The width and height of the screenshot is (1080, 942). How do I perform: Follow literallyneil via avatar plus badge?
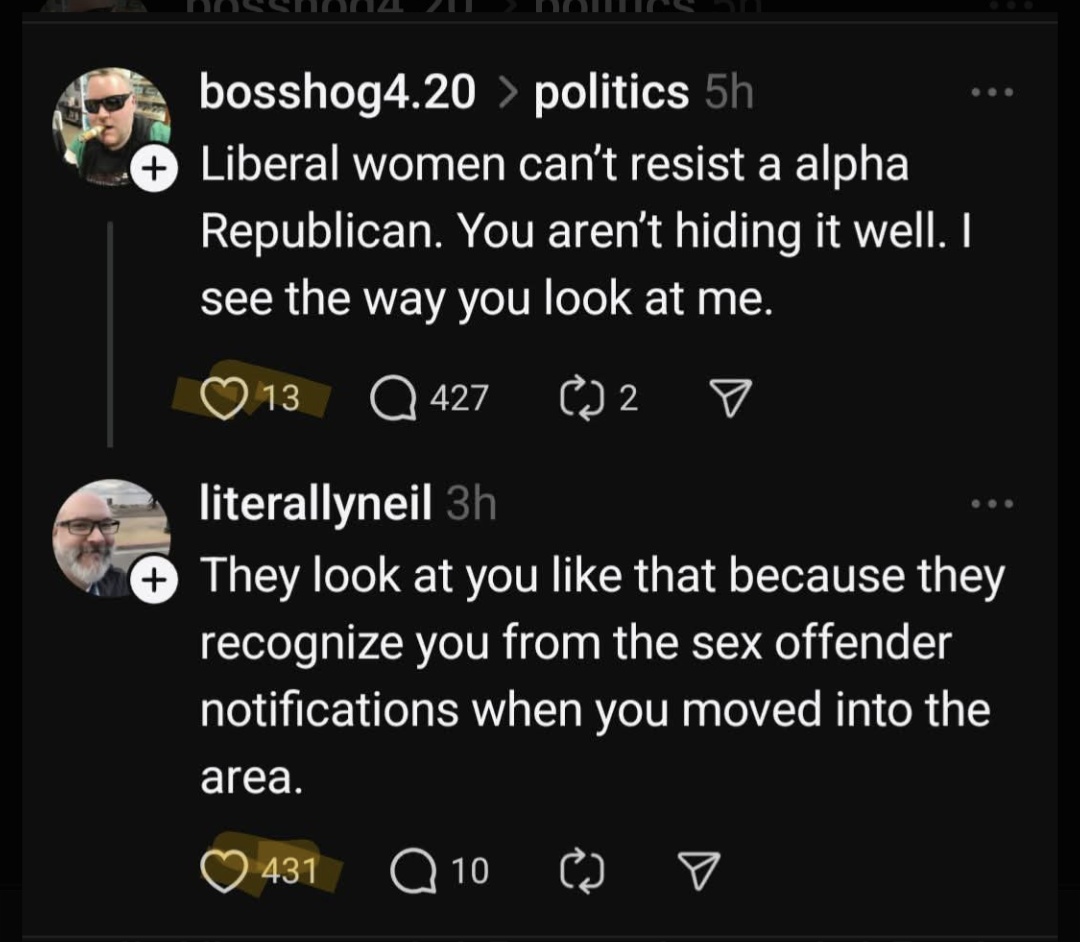point(153,580)
